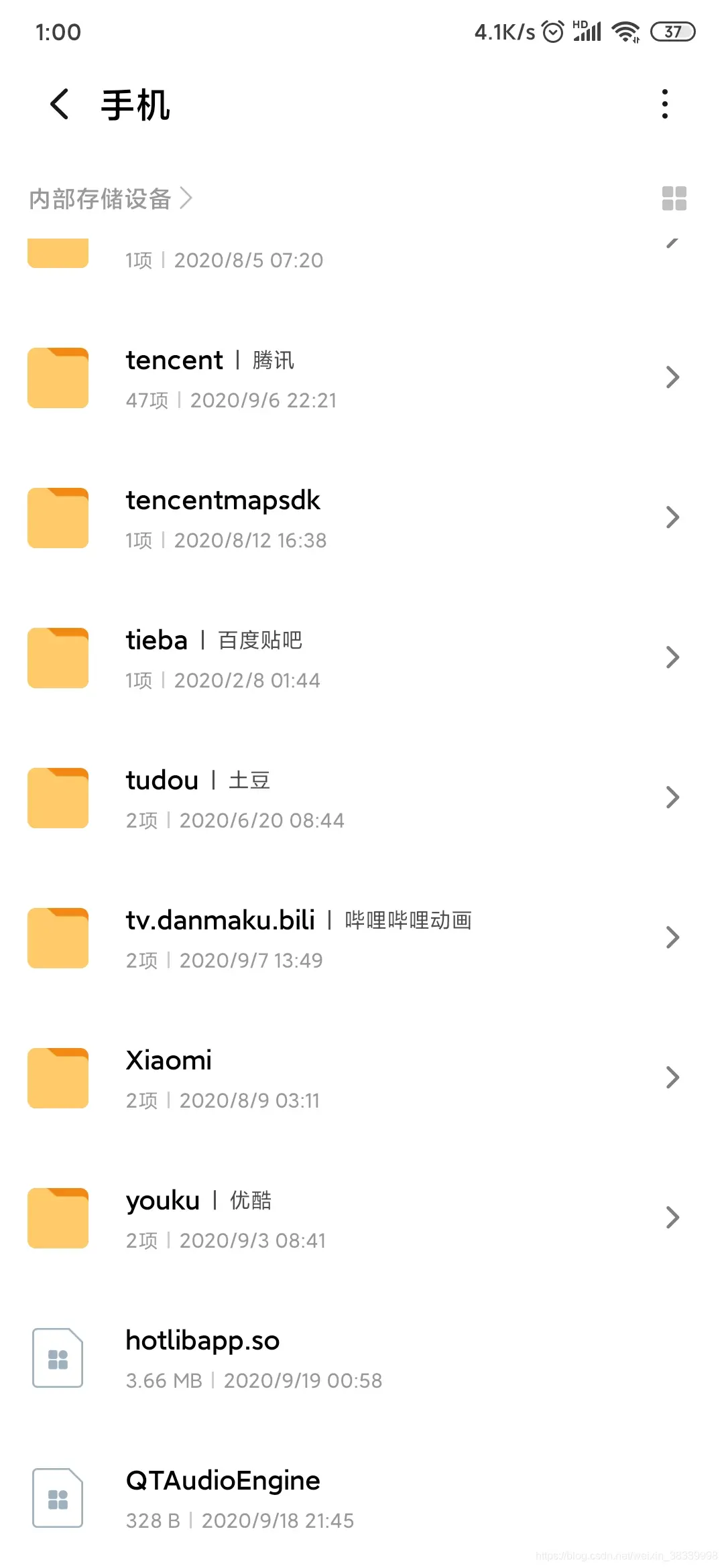Open the tencent folder
The image size is (724, 1568).
(x=362, y=378)
